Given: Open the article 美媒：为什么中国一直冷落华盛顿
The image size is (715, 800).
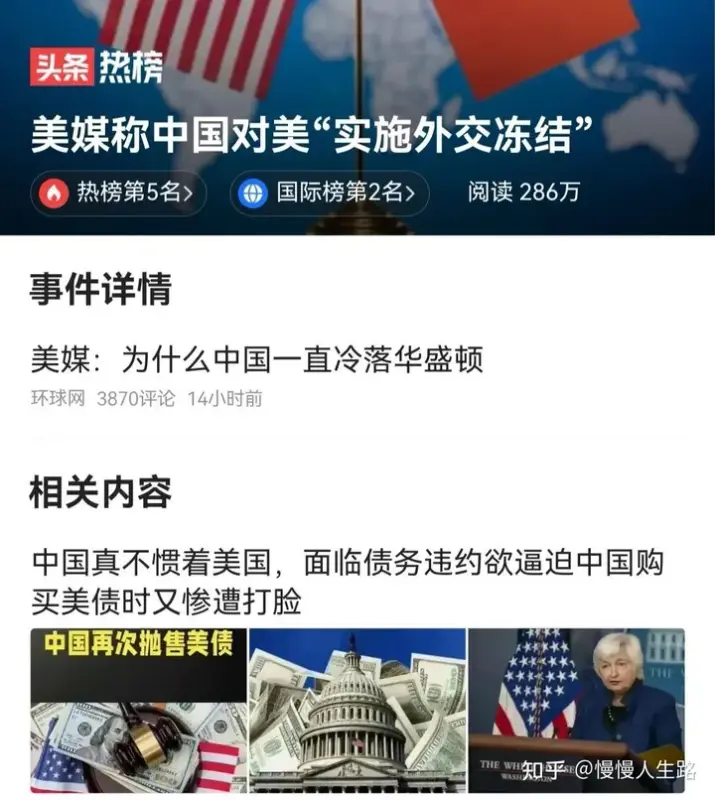Looking at the screenshot, I should (x=257, y=359).
